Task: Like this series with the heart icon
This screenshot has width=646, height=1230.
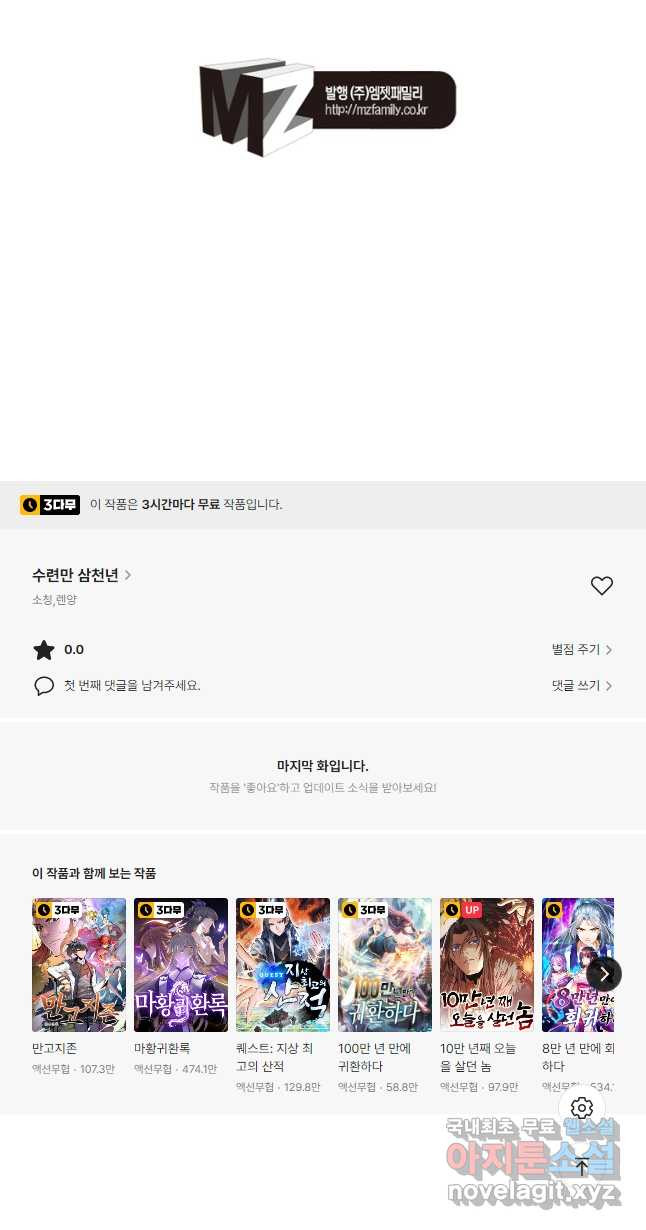Action: pyautogui.click(x=601, y=586)
